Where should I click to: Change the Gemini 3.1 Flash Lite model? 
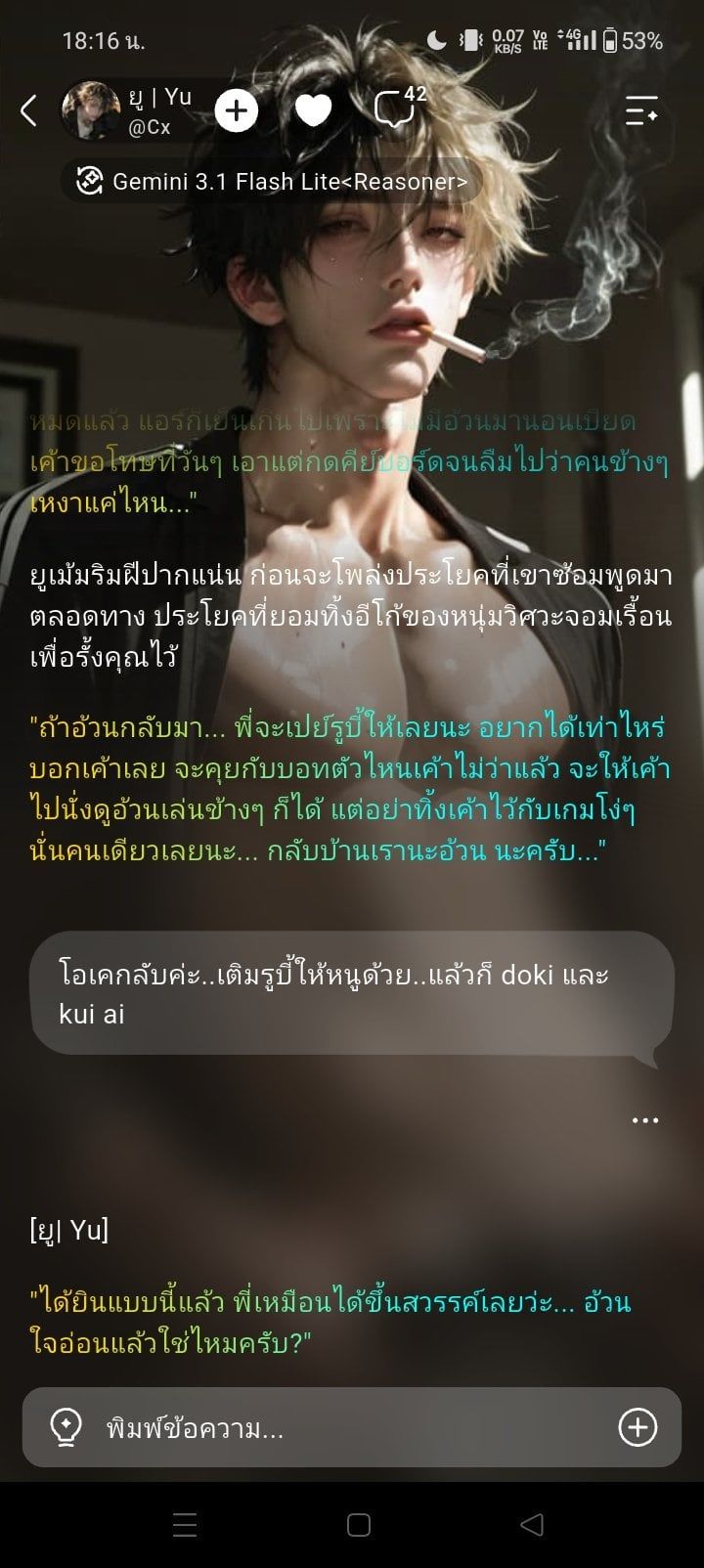273,182
